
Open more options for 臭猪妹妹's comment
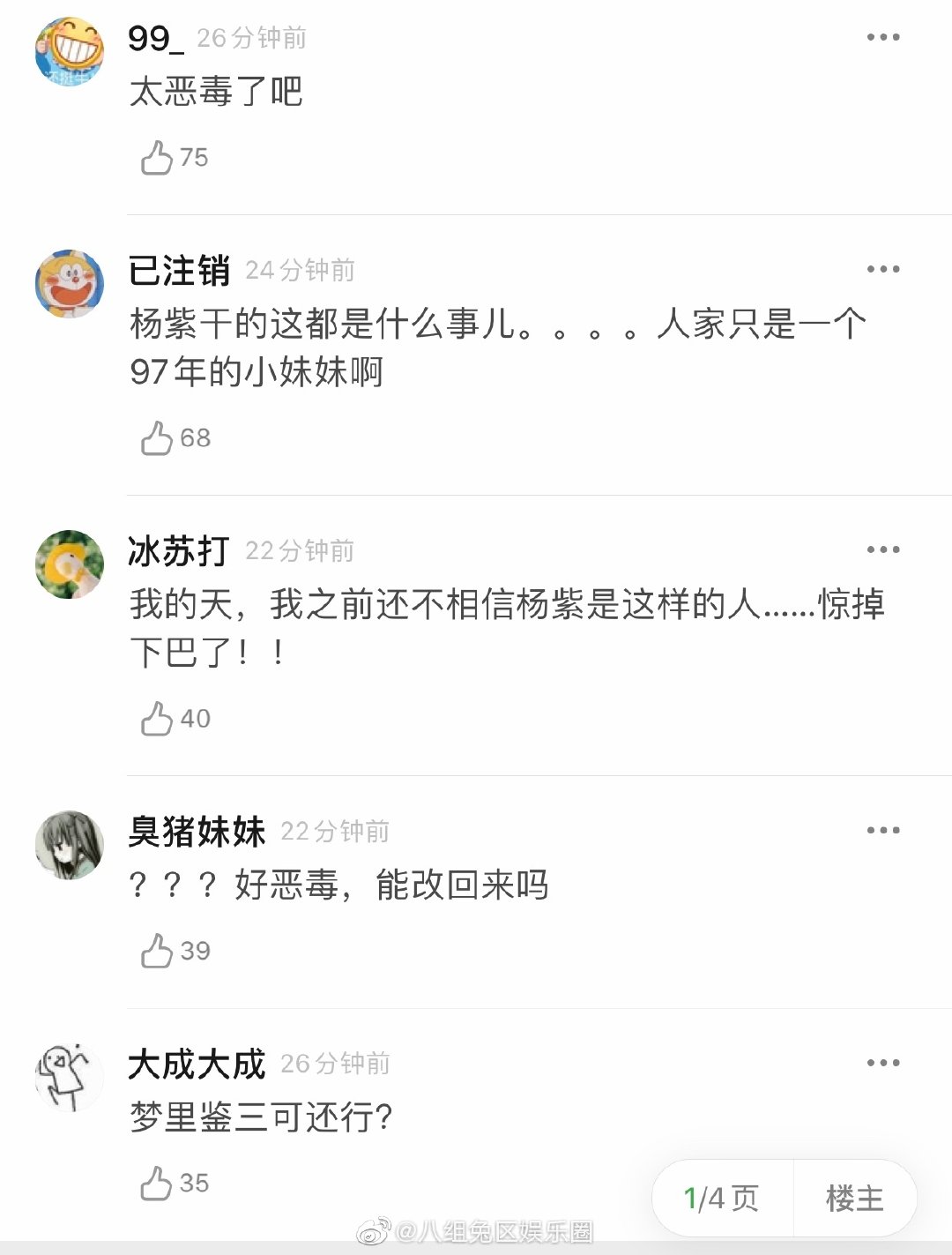pyautogui.click(x=882, y=831)
